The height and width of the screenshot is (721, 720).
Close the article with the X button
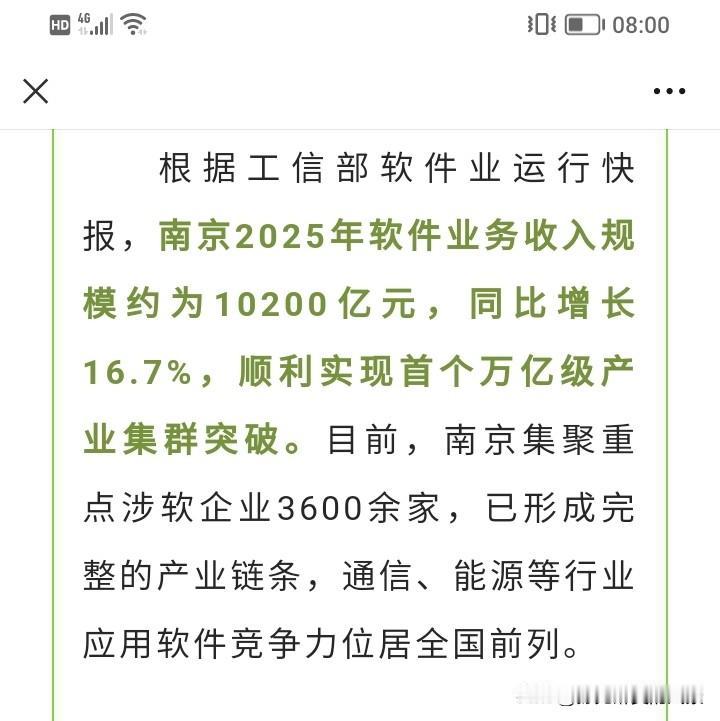point(36,91)
